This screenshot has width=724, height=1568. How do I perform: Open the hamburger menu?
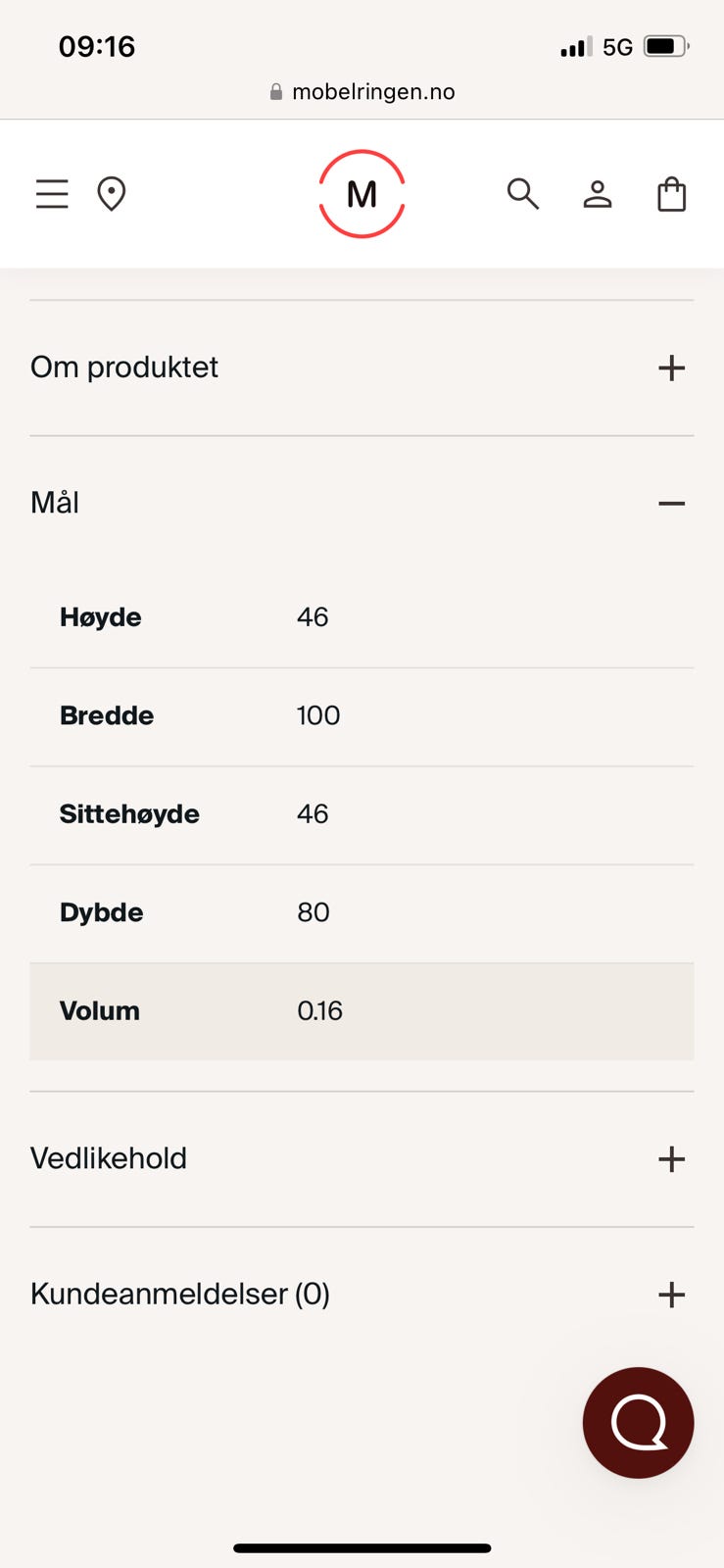(x=52, y=194)
